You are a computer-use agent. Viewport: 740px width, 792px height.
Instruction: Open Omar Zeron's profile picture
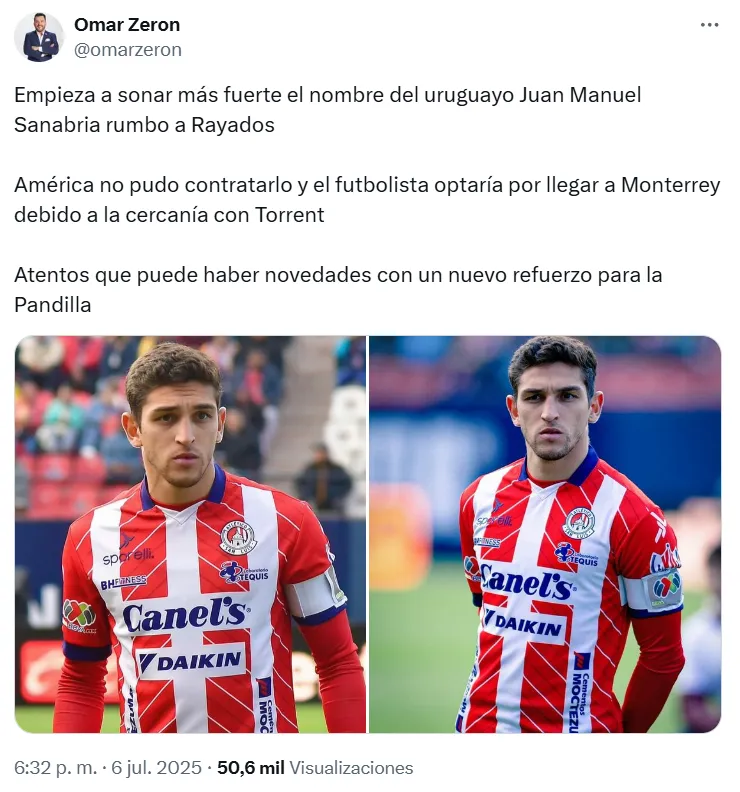[39, 37]
